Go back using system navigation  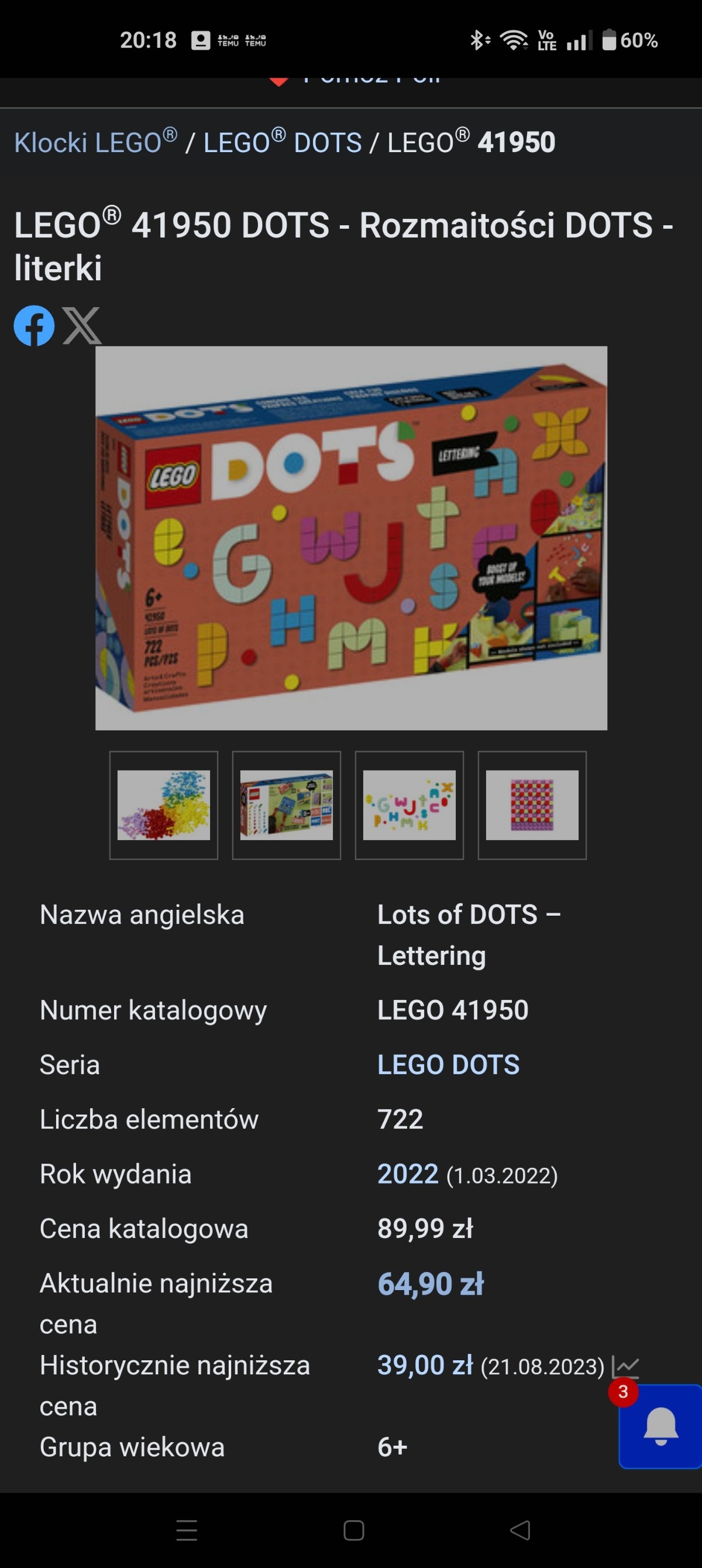[x=520, y=1529]
